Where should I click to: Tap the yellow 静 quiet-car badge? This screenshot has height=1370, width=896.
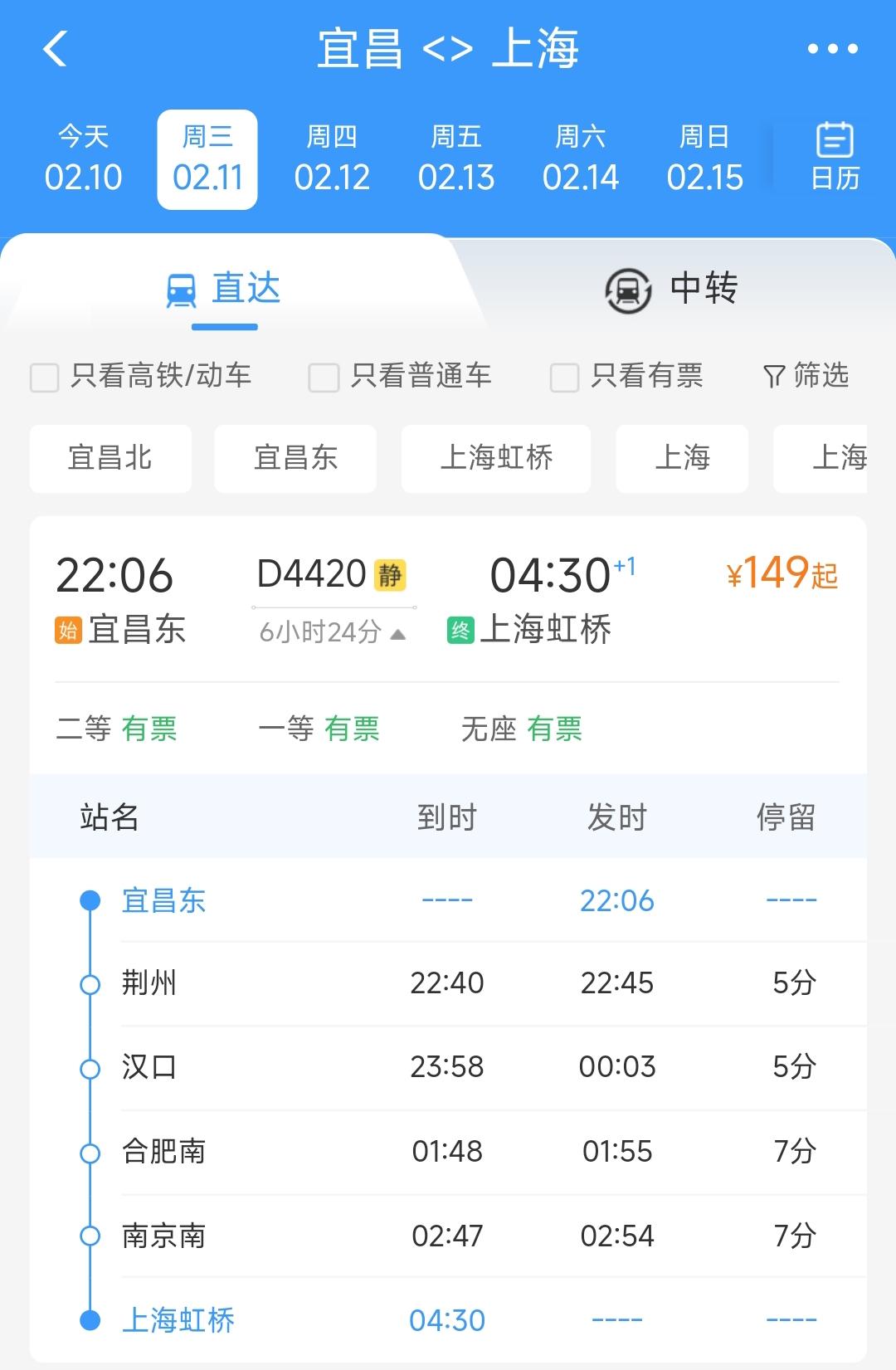tap(390, 573)
